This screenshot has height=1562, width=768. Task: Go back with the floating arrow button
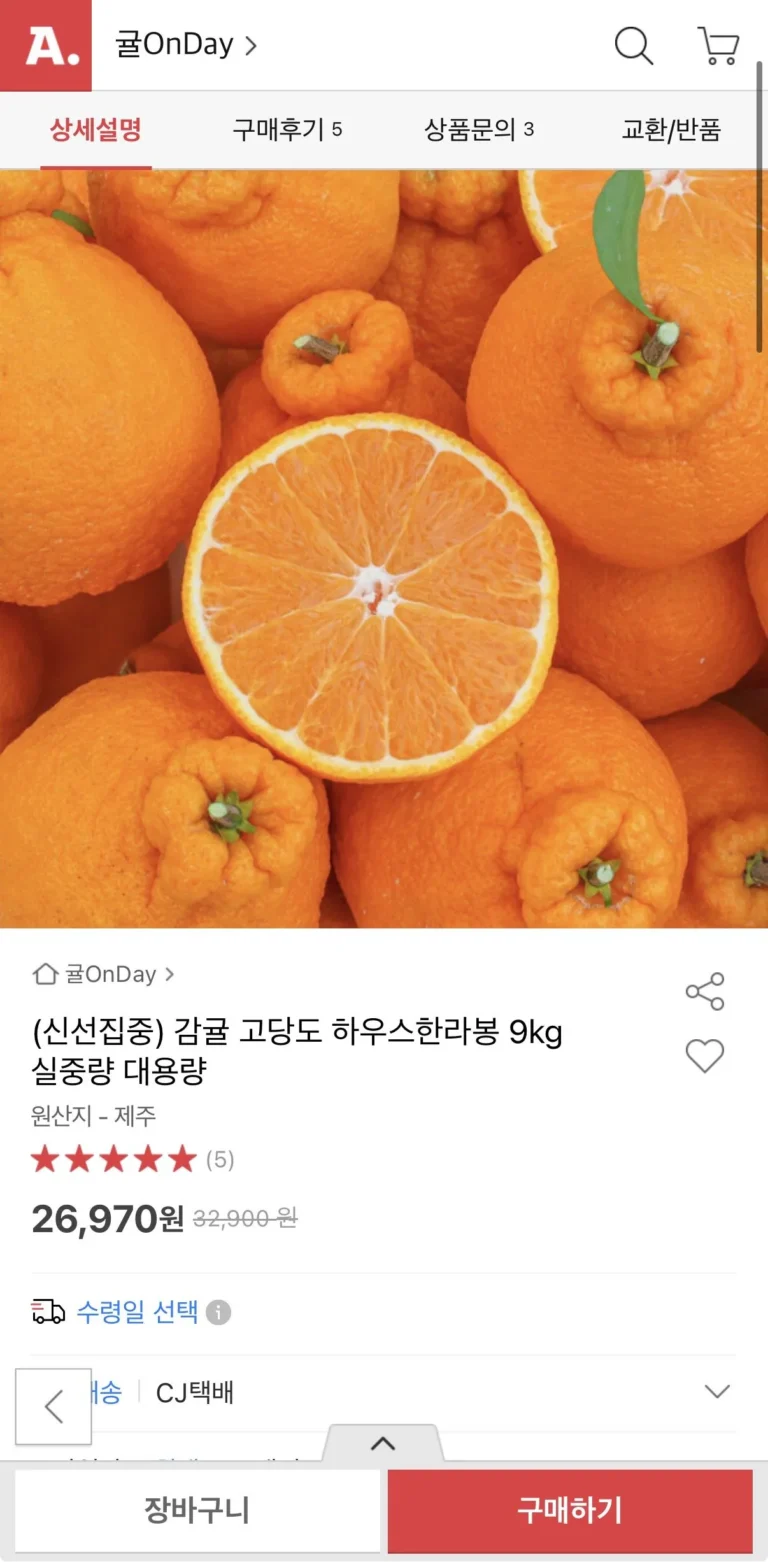(54, 1406)
